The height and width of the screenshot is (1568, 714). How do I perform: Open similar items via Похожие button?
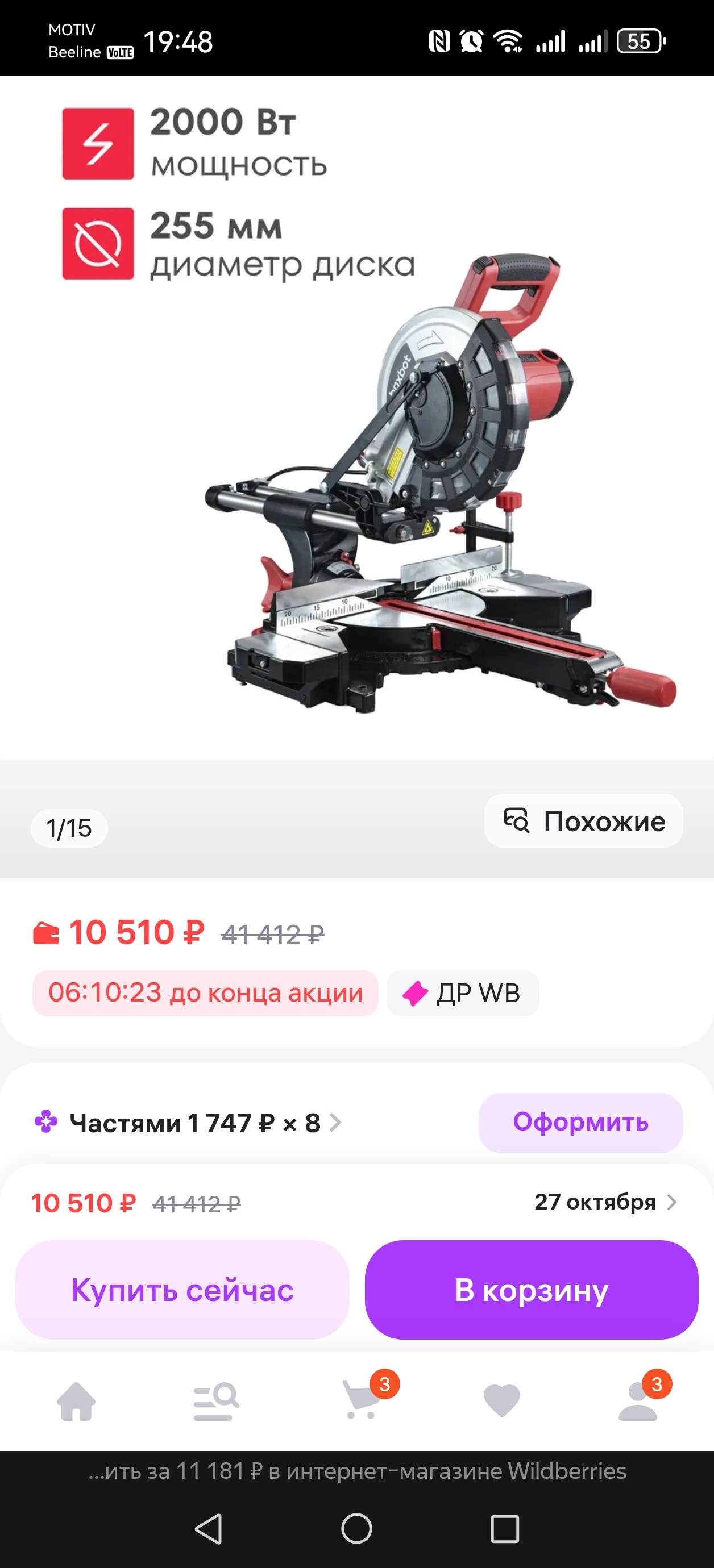pos(583,820)
